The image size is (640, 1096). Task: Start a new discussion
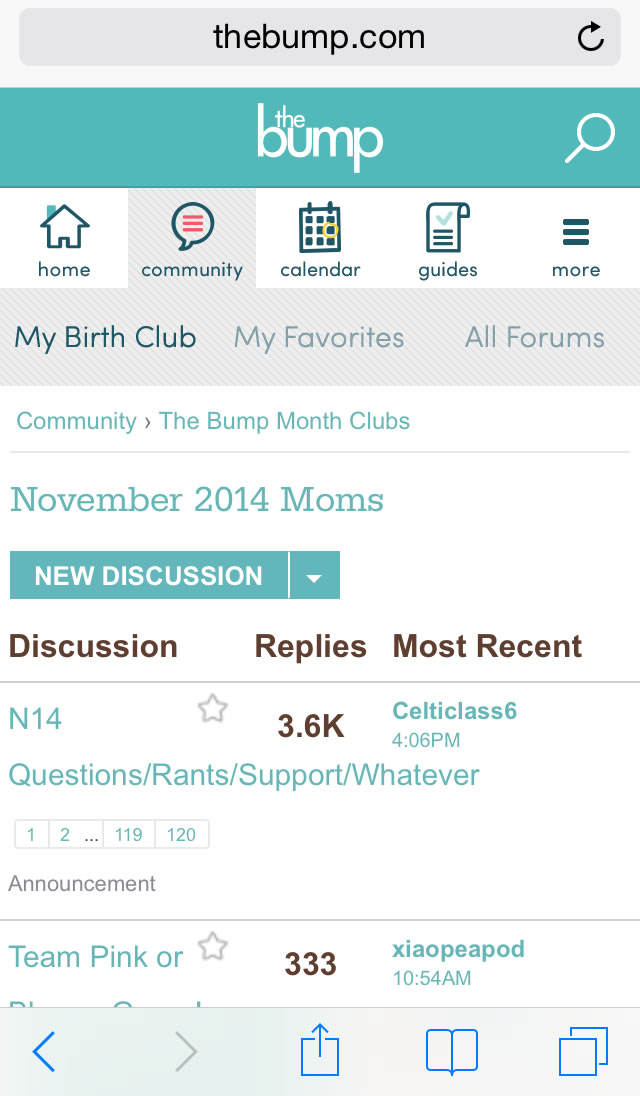point(148,576)
